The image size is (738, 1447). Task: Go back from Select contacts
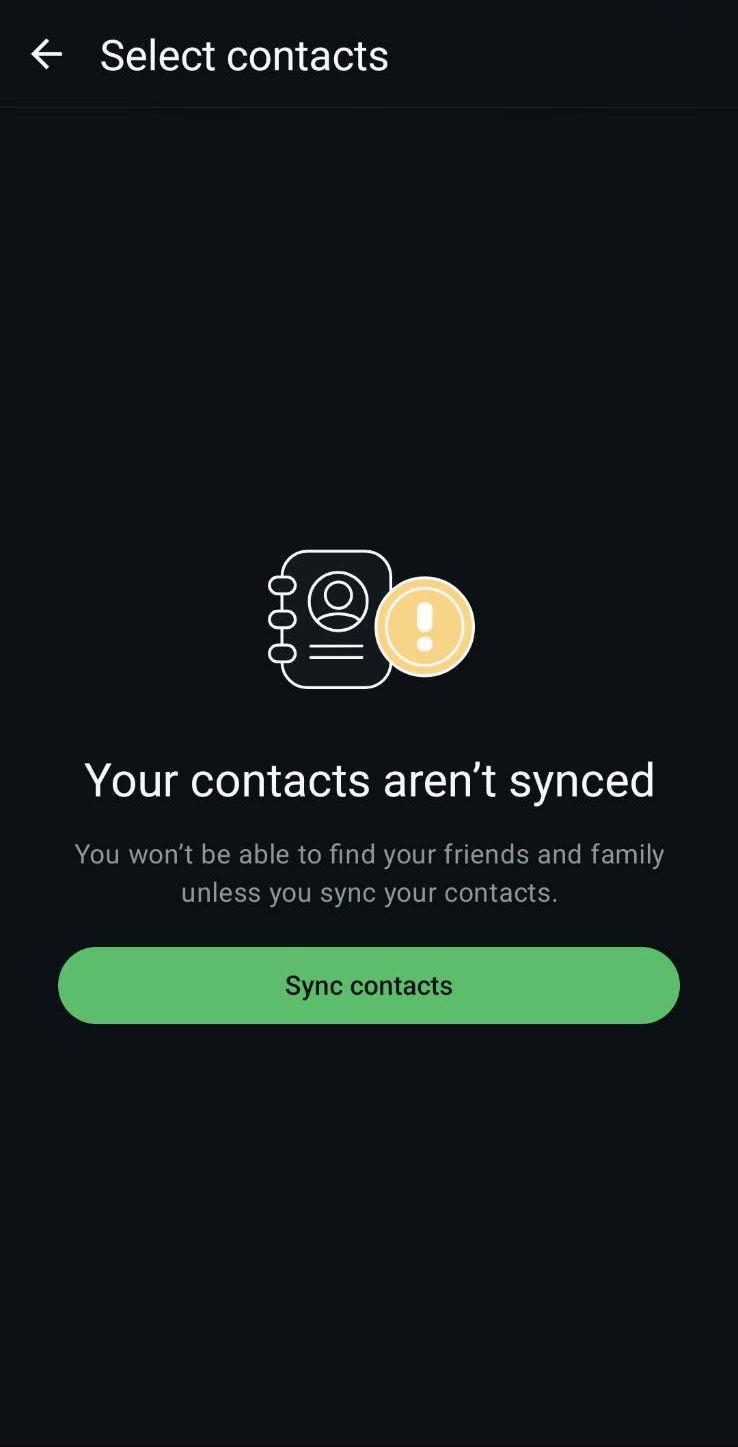coord(46,55)
